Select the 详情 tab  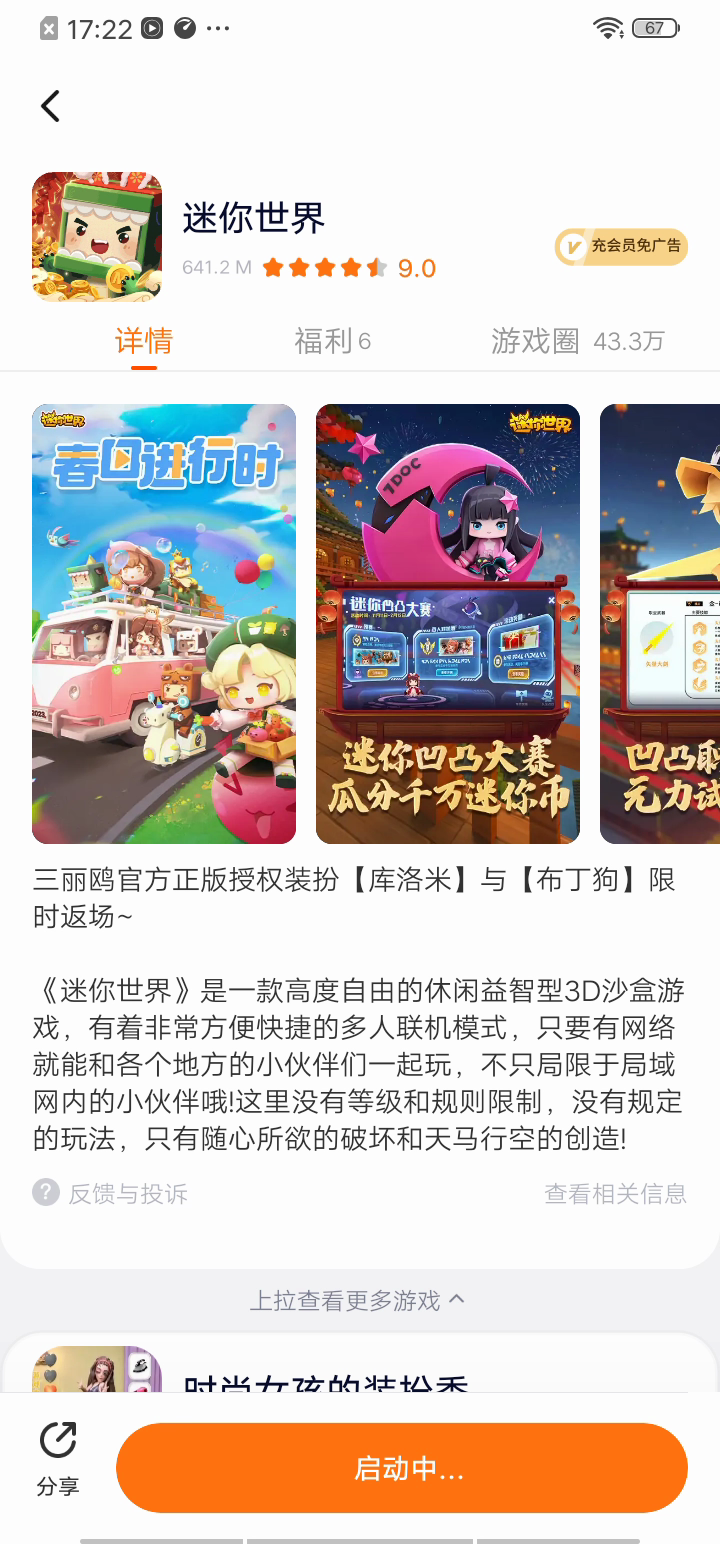point(144,341)
